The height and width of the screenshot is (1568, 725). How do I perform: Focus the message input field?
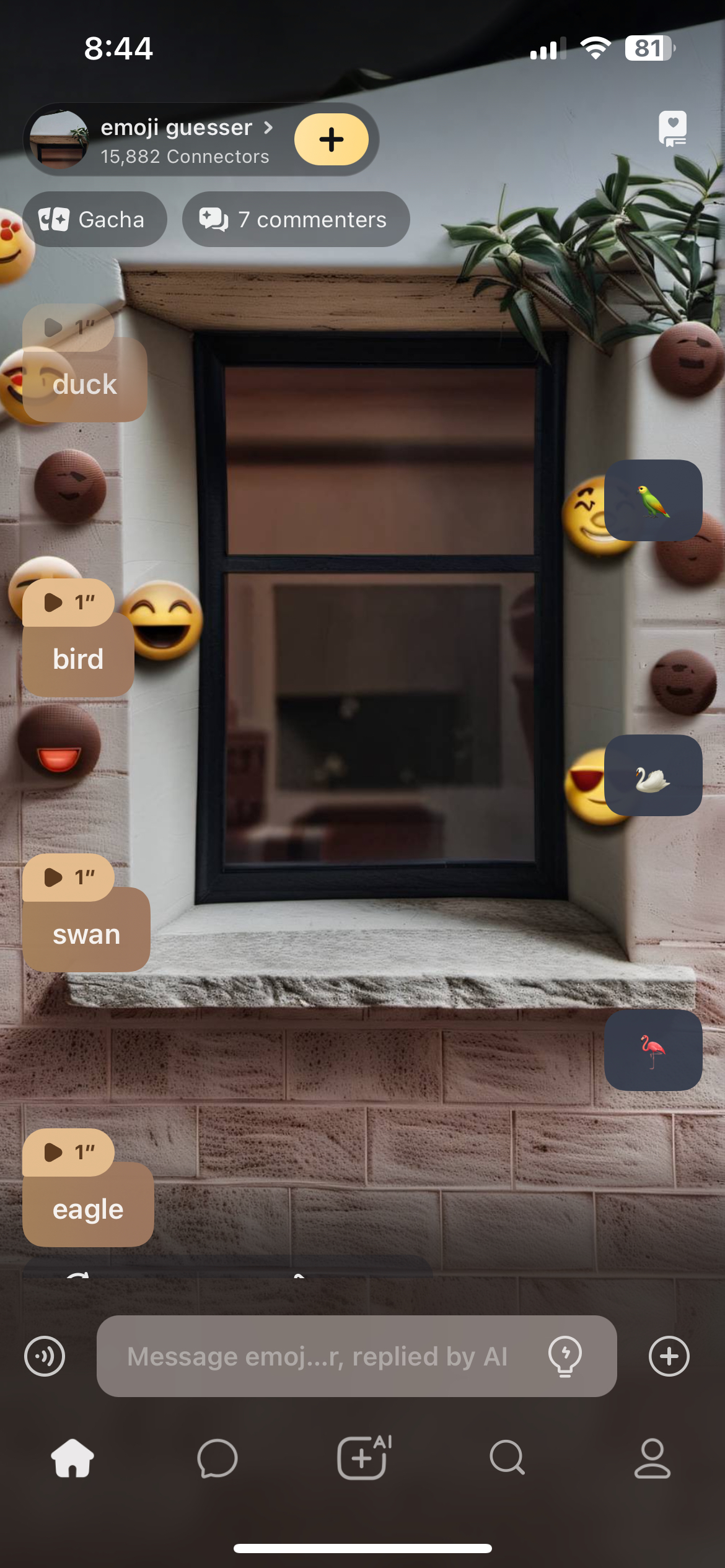316,1356
